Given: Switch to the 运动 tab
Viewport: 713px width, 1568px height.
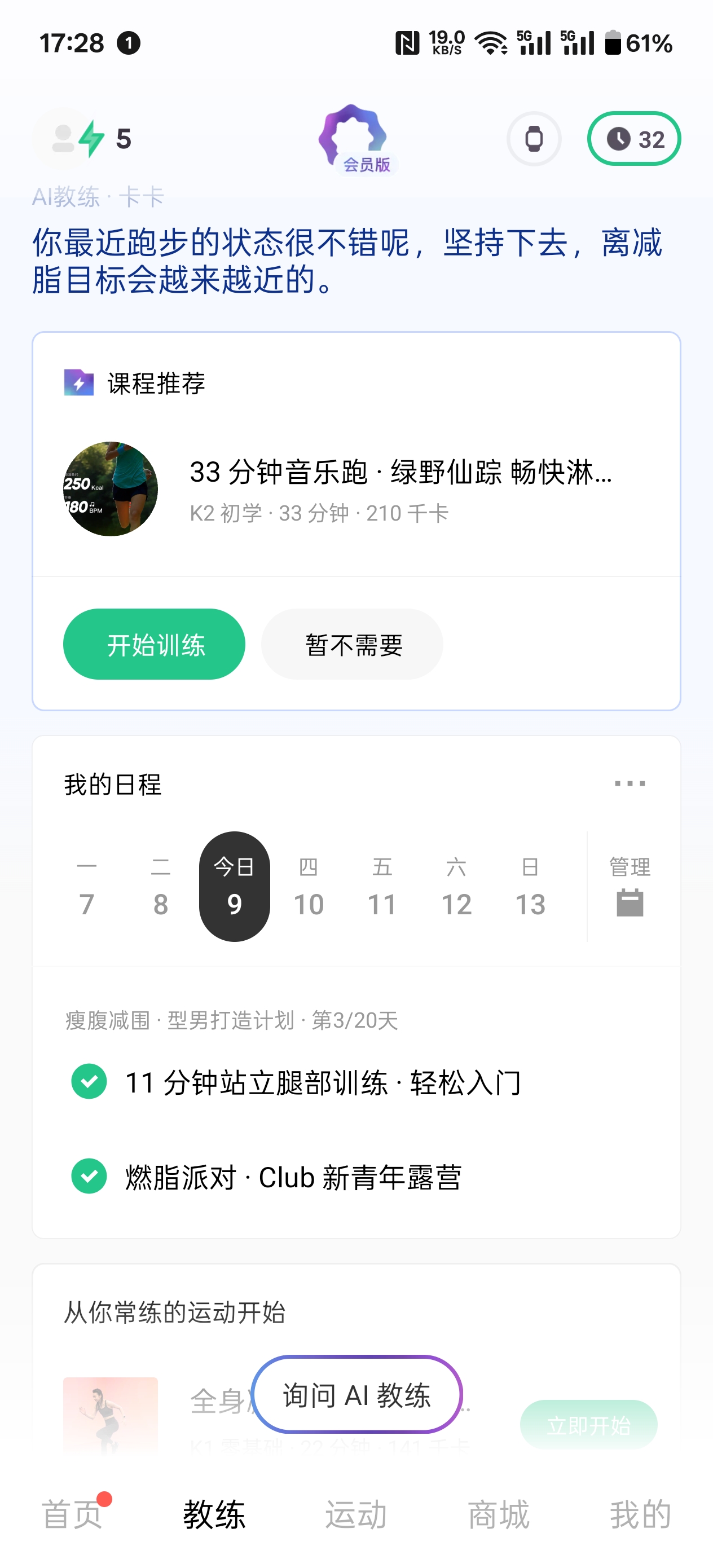Looking at the screenshot, I should (356, 1514).
